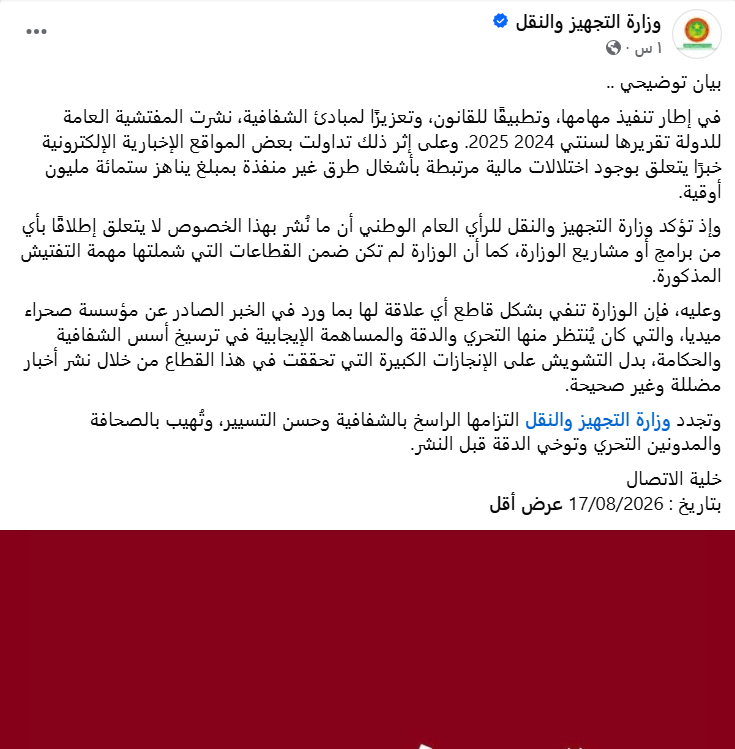Open the وزارة التجهيز والنقل page name

tap(588, 22)
